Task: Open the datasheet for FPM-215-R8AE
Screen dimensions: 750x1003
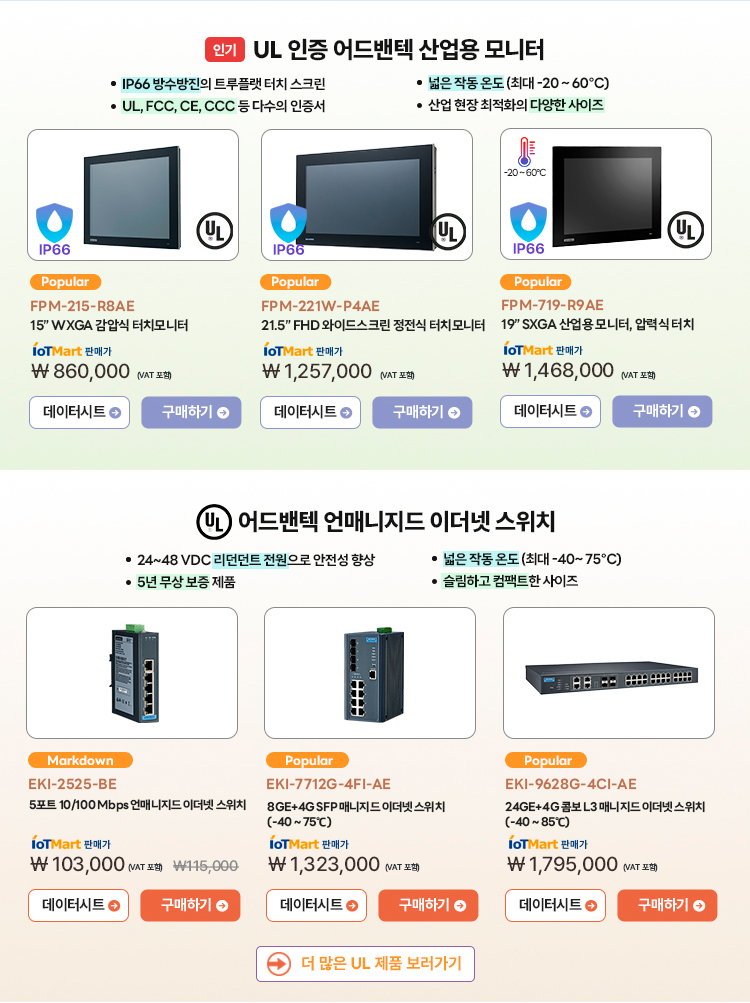Action: [x=80, y=412]
